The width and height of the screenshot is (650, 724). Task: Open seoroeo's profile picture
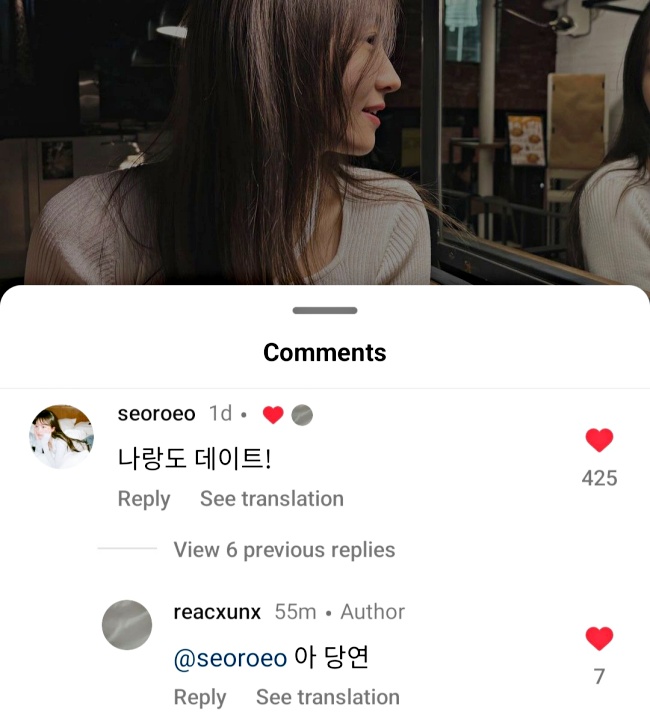point(62,437)
